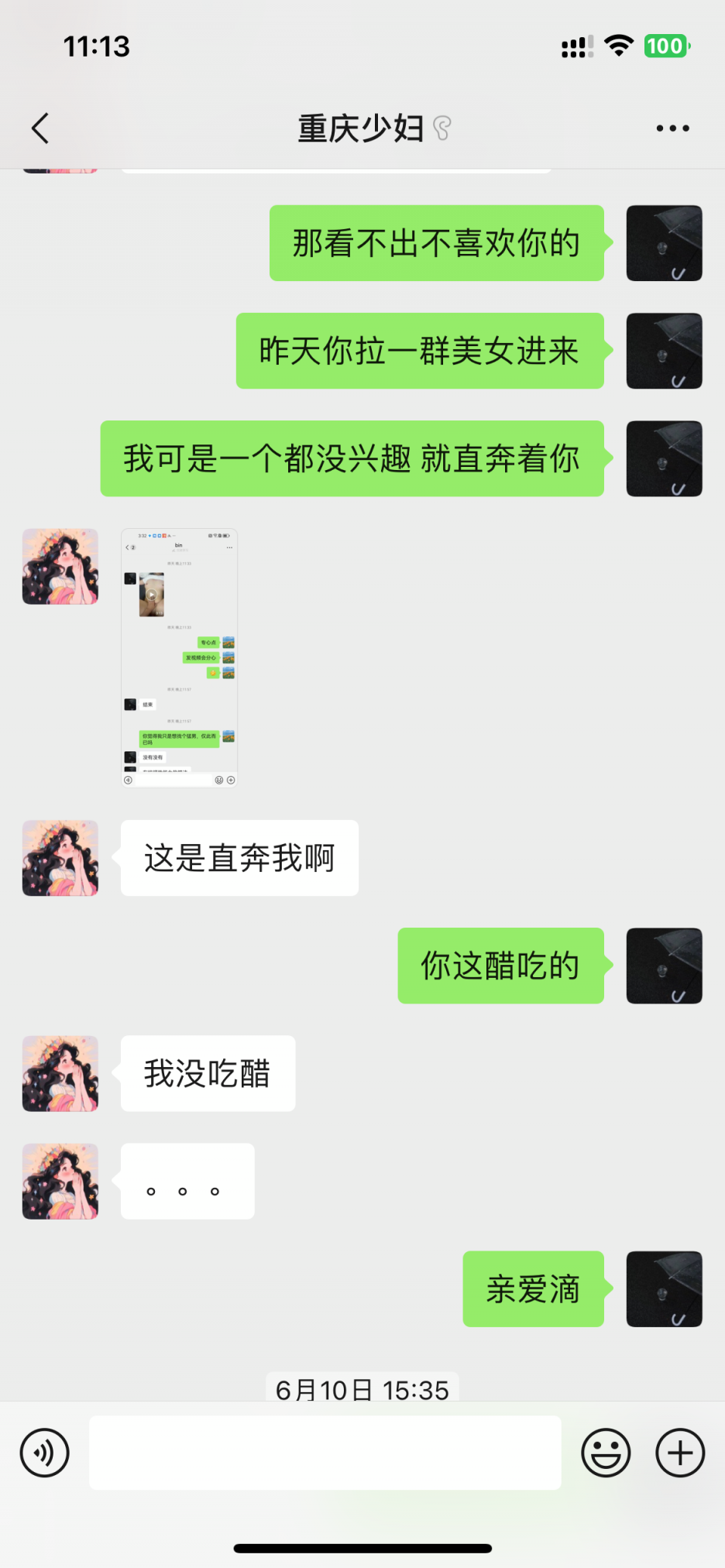
Task: Switch to voice message input
Action: tap(45, 1453)
